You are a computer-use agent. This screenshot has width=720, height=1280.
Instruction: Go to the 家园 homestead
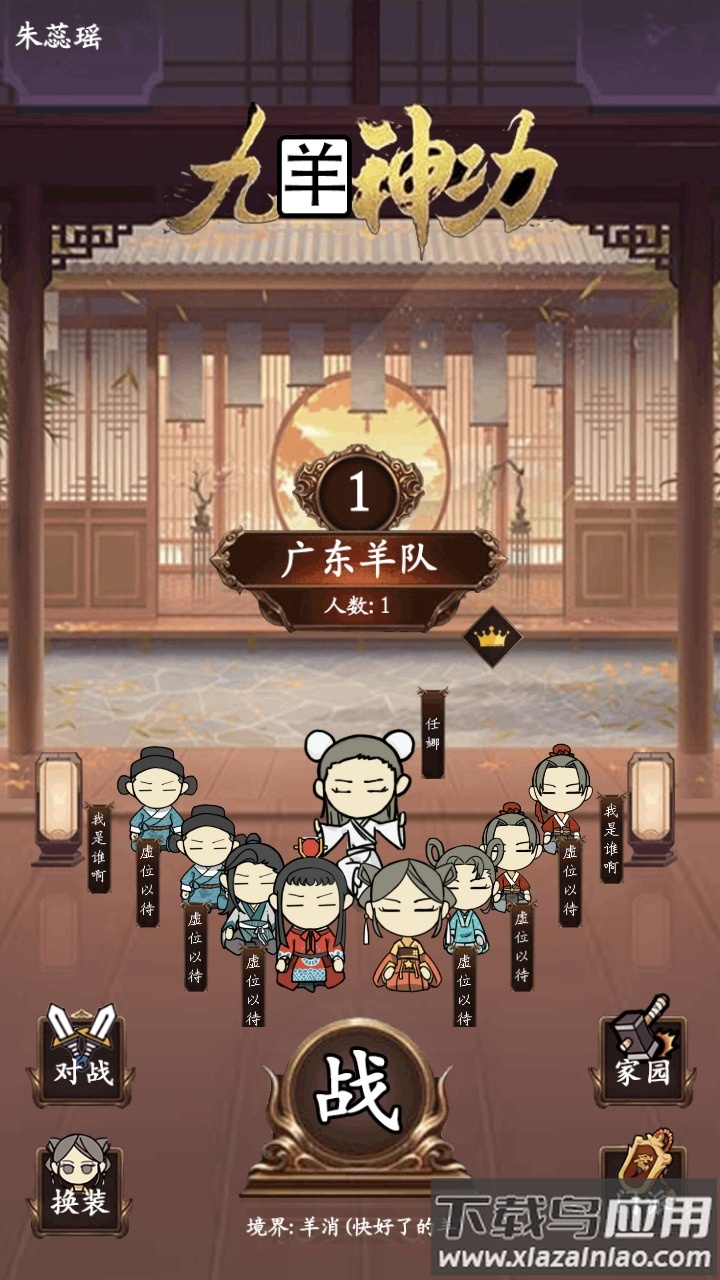point(642,1058)
